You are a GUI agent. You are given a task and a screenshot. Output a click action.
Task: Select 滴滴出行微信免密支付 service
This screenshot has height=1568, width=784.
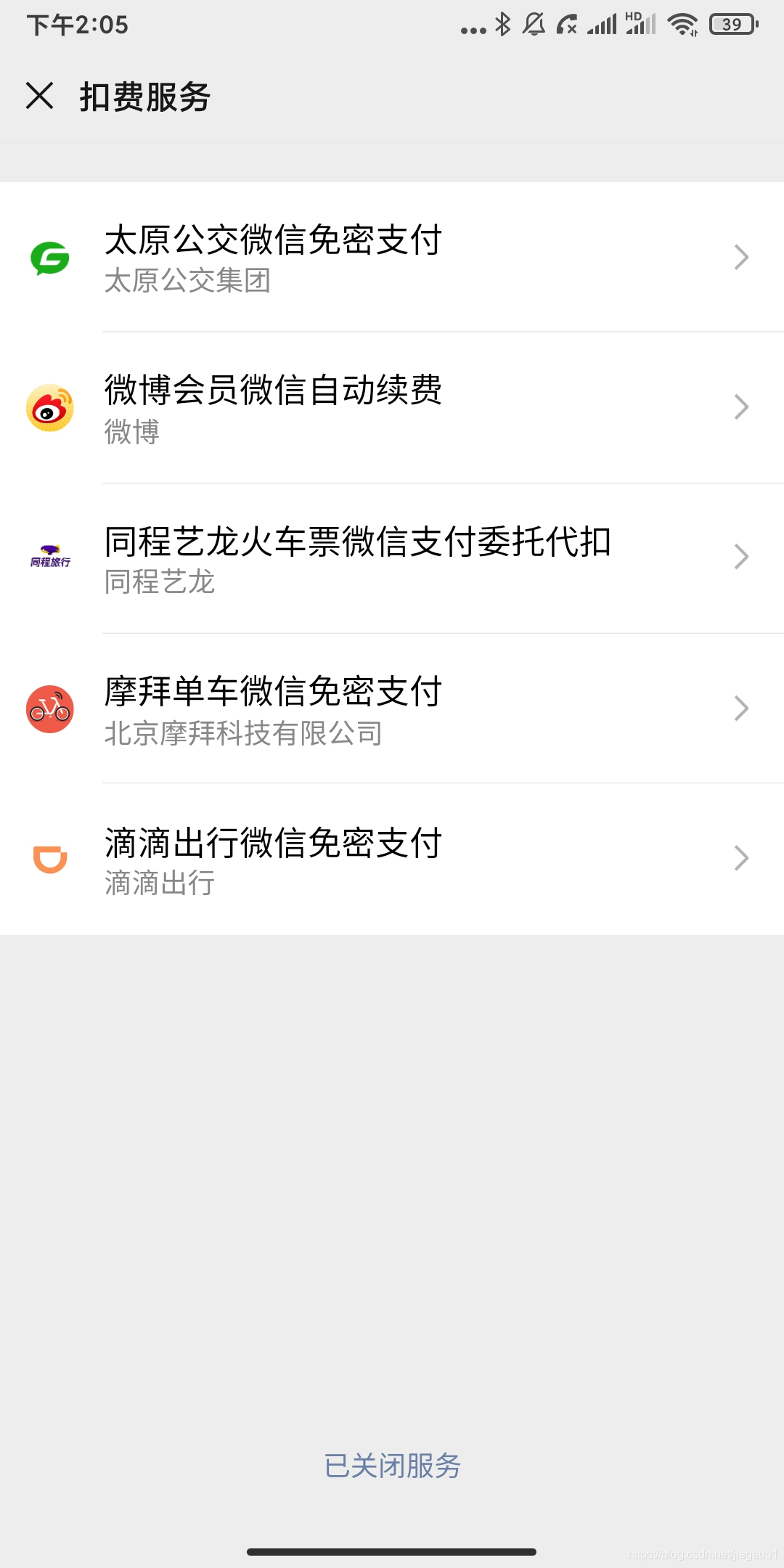click(x=392, y=859)
